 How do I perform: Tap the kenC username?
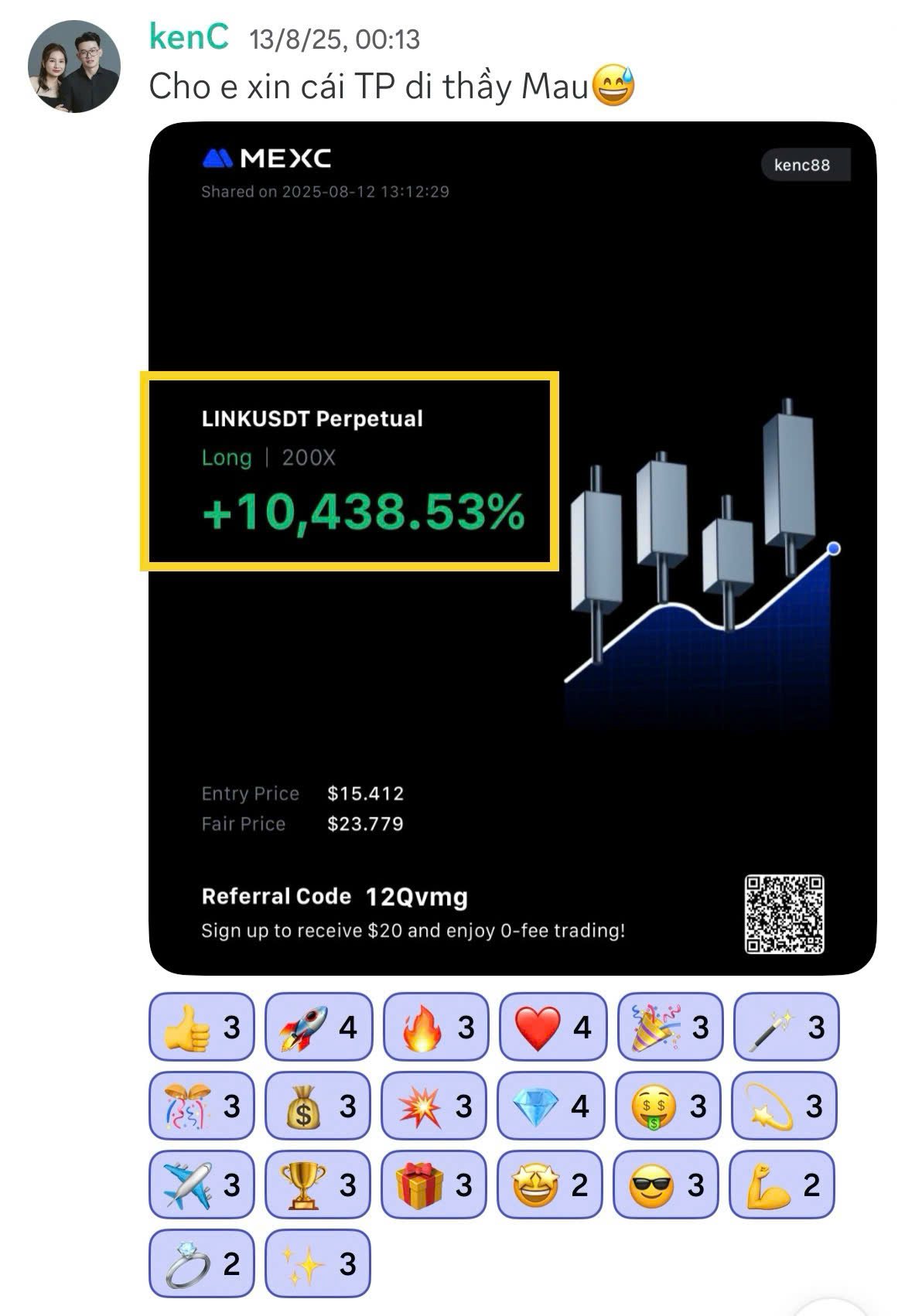[x=189, y=36]
